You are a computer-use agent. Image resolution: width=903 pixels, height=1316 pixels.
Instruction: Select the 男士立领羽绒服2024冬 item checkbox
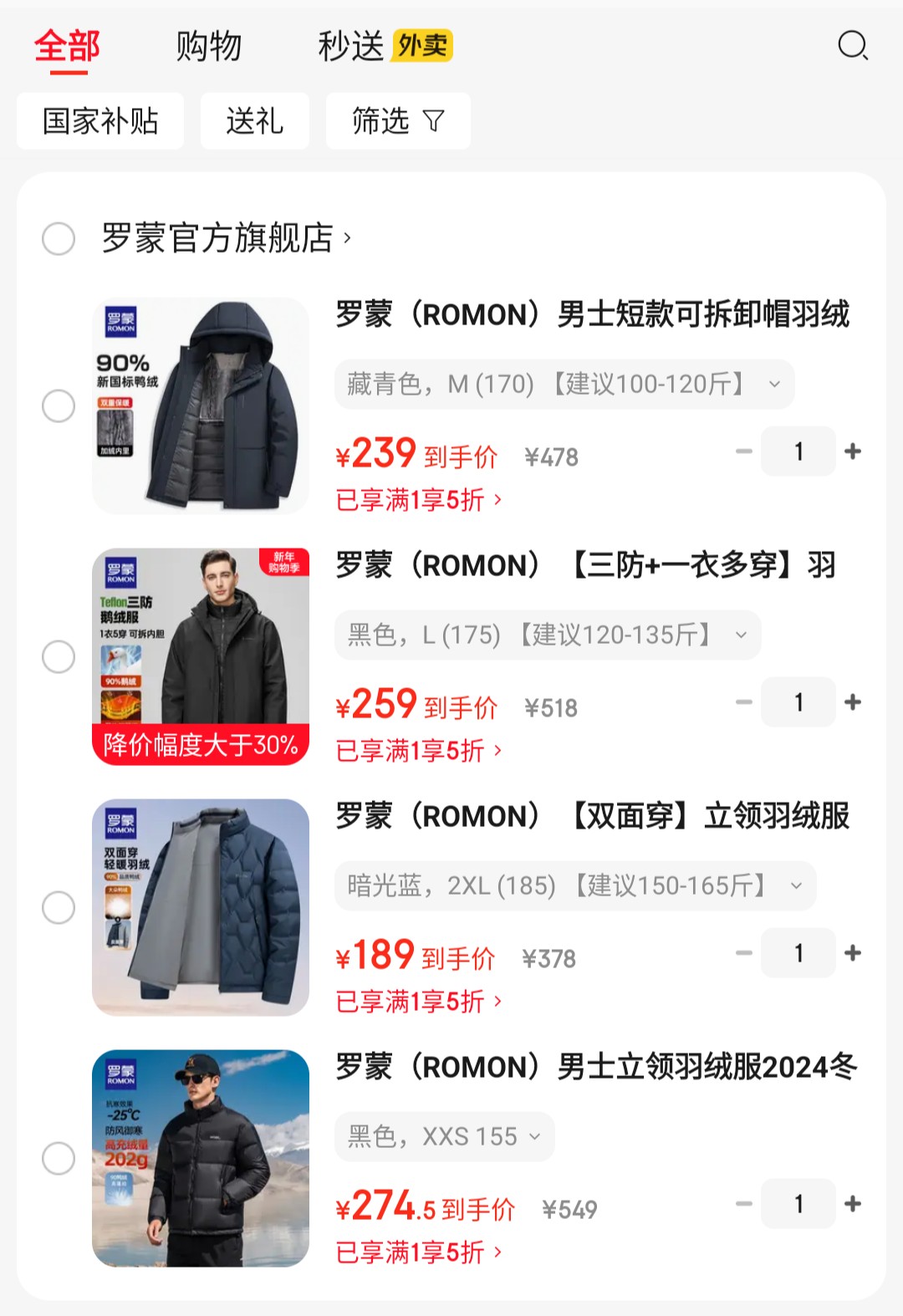(59, 1159)
